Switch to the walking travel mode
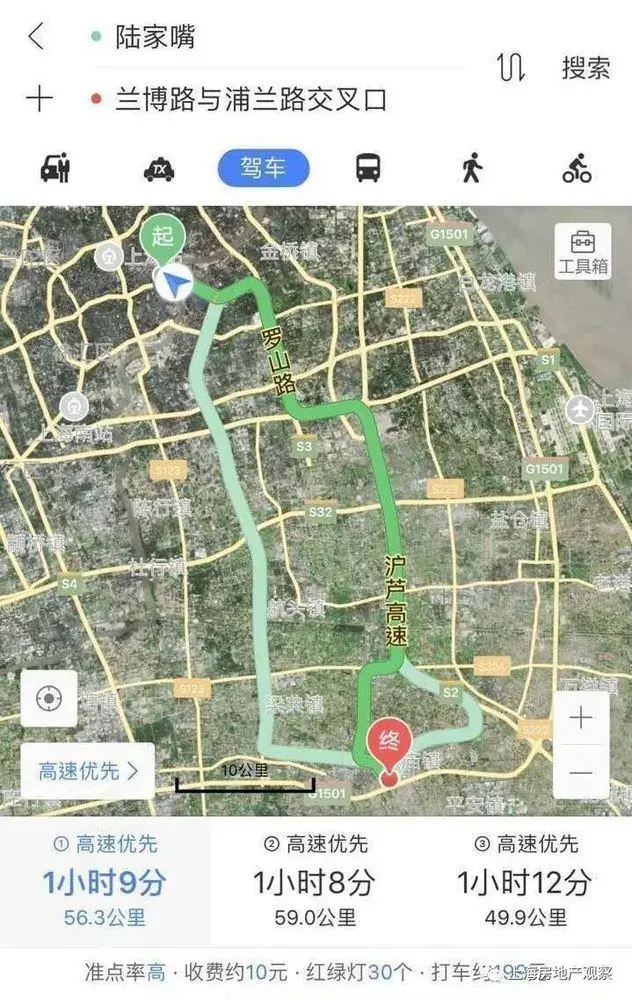632x1000 pixels. 472,168
